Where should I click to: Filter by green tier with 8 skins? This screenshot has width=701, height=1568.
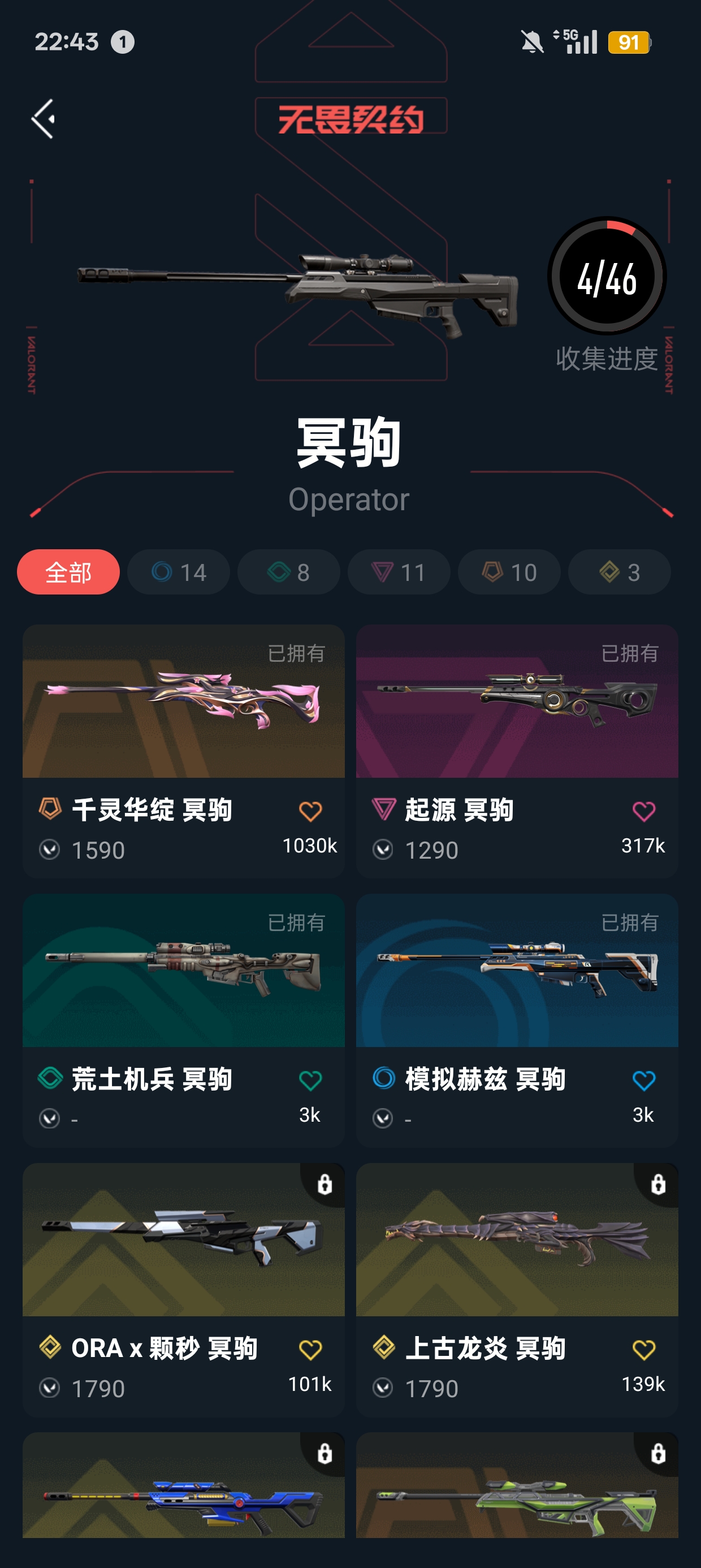click(x=288, y=571)
